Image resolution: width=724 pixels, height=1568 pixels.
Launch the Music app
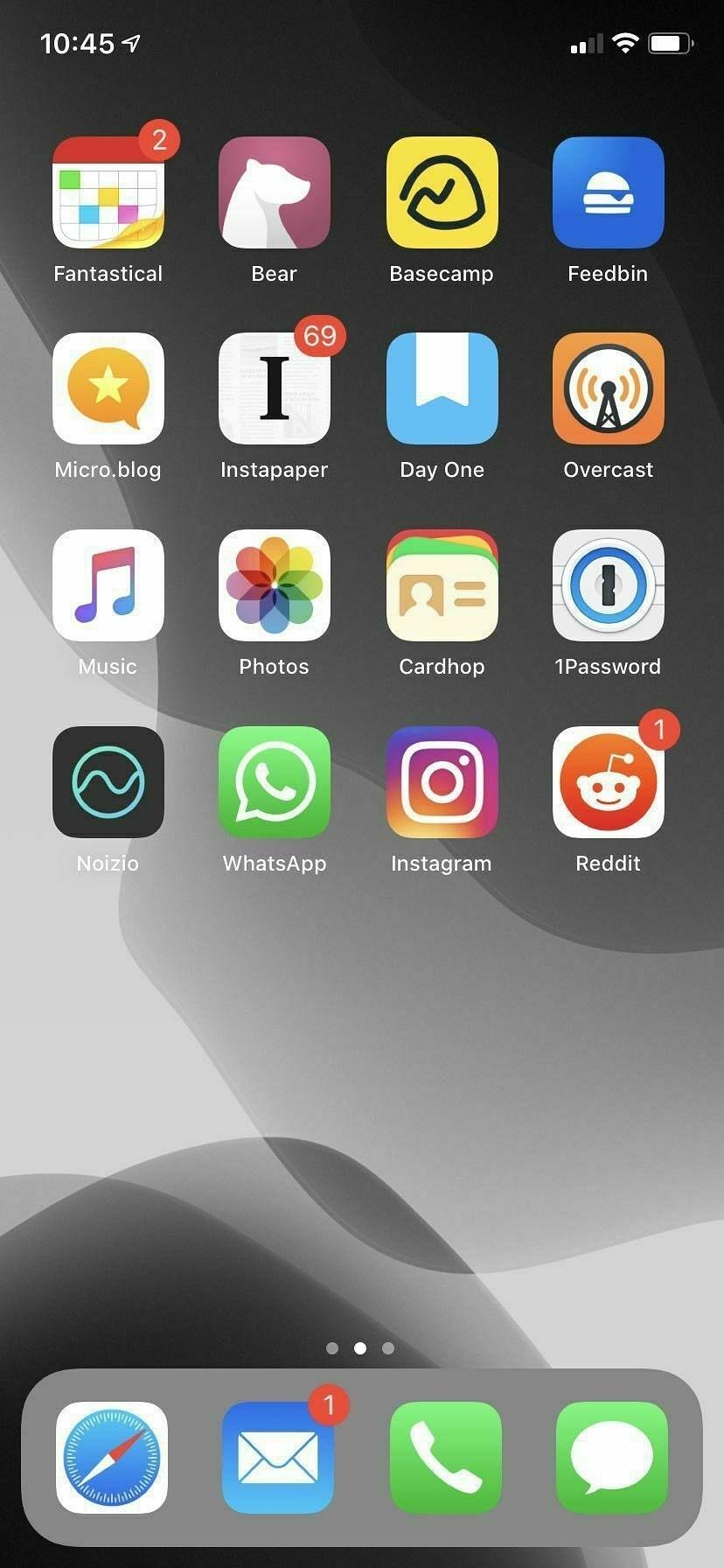tap(108, 585)
